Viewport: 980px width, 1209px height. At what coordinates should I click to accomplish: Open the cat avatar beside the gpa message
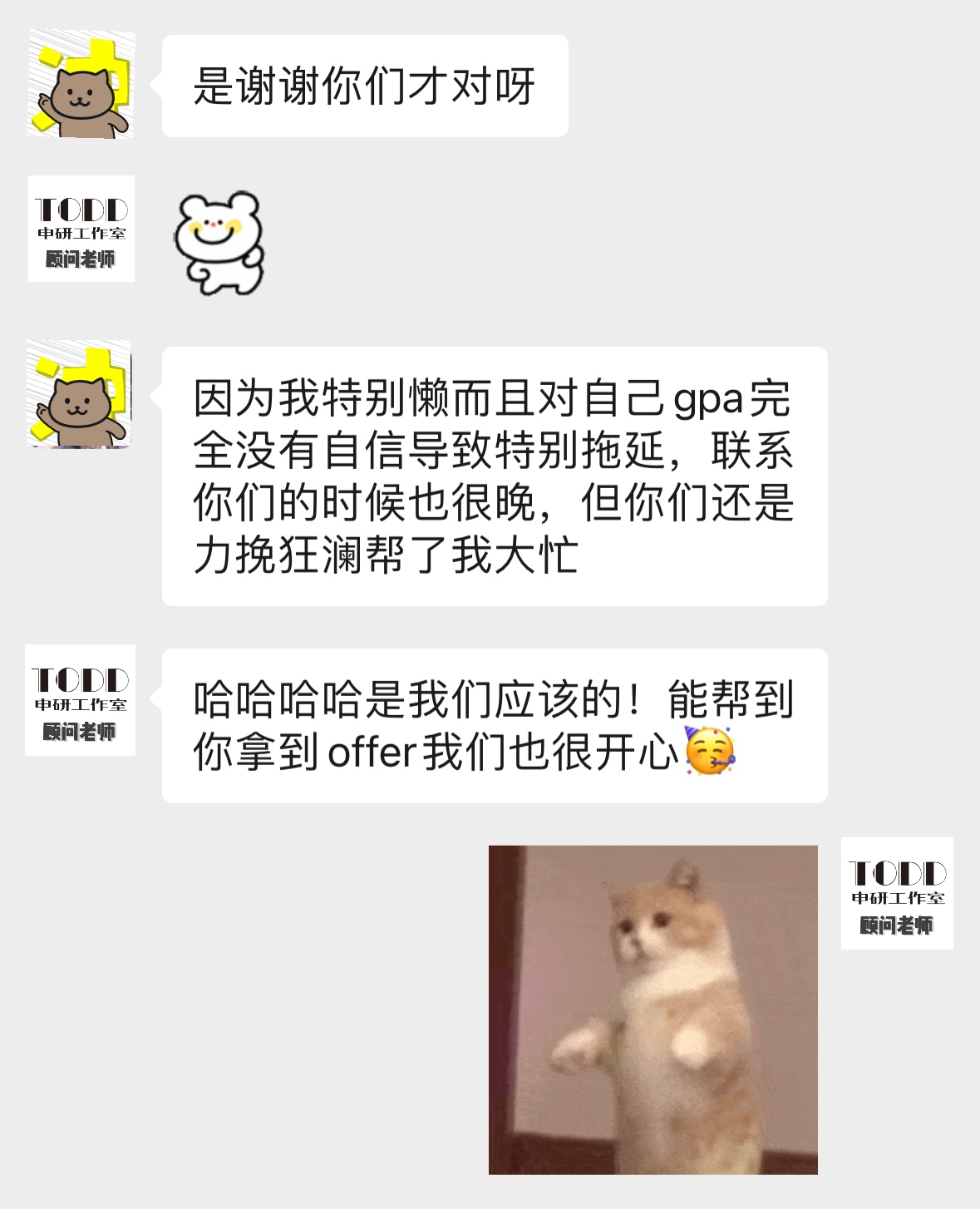point(80,394)
